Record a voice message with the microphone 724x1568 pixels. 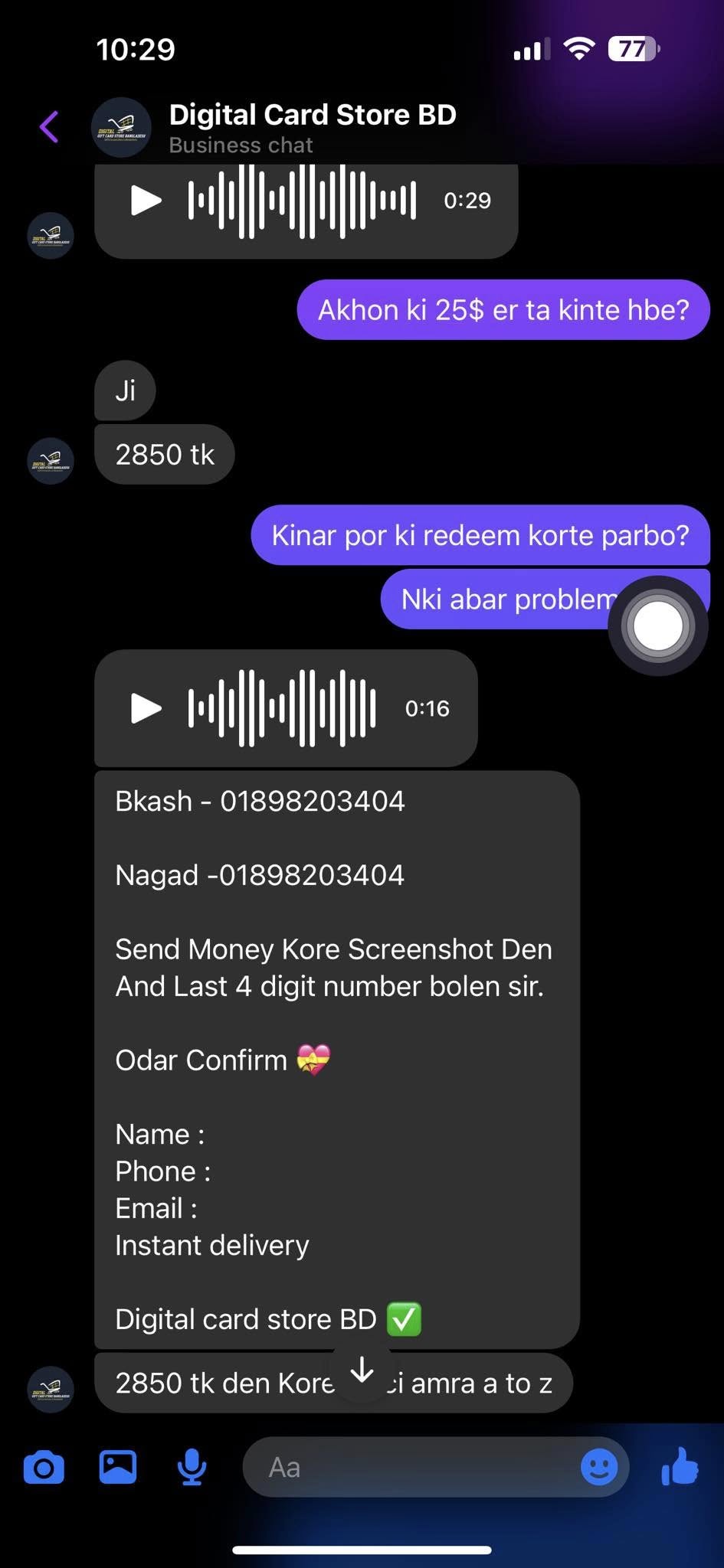[192, 1468]
